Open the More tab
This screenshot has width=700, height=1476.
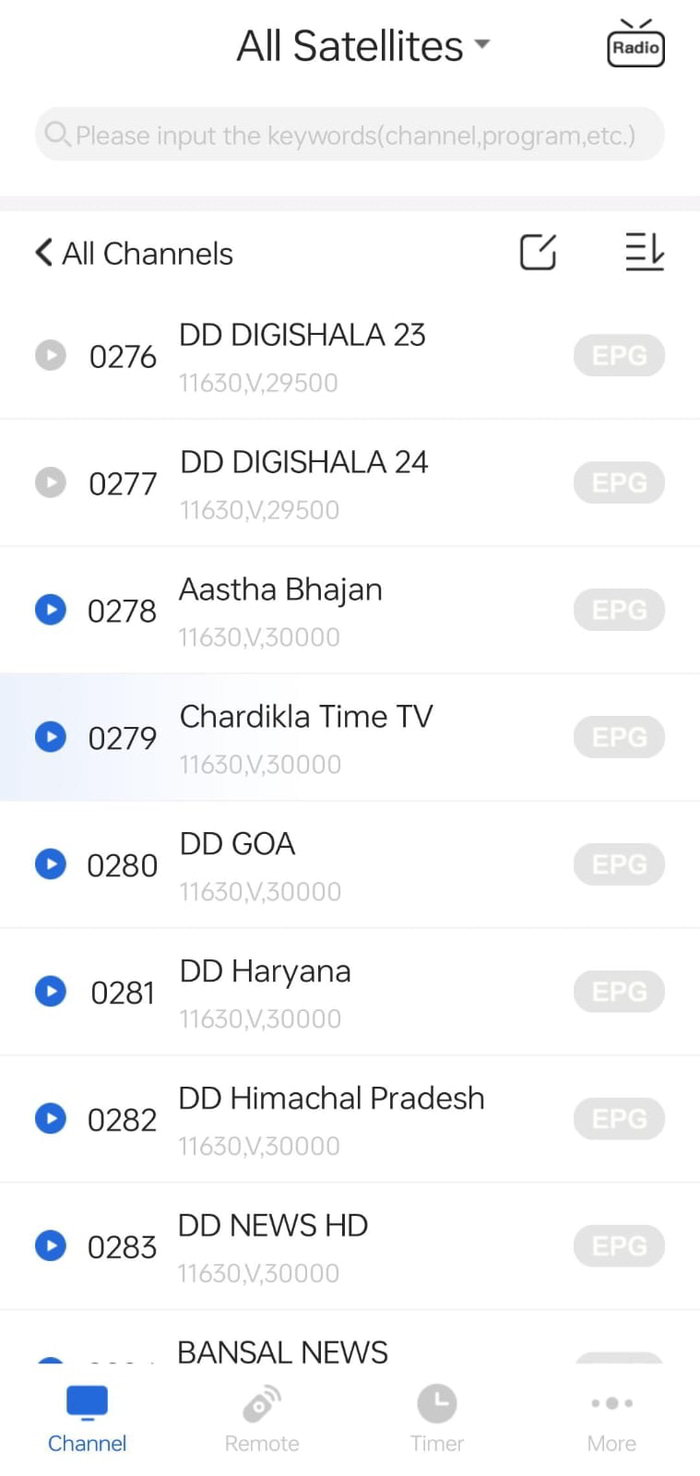(612, 1418)
